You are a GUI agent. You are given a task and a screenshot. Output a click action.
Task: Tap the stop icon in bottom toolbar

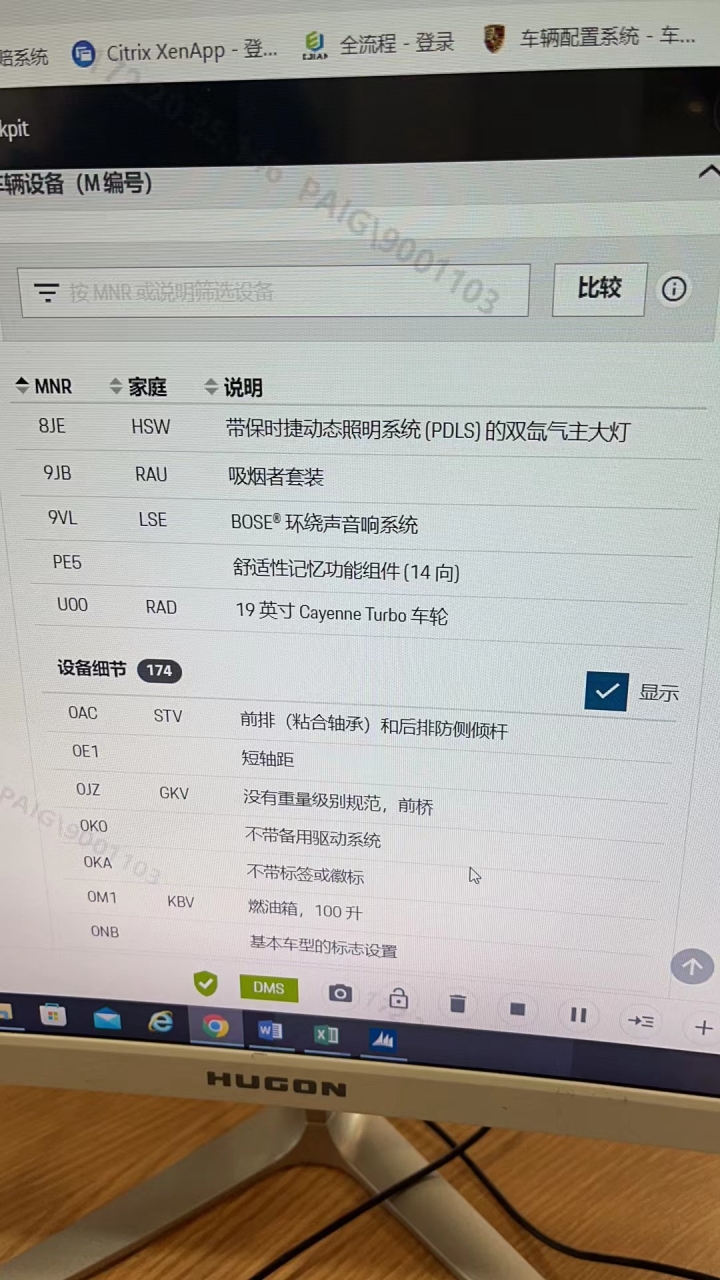[x=517, y=1009]
